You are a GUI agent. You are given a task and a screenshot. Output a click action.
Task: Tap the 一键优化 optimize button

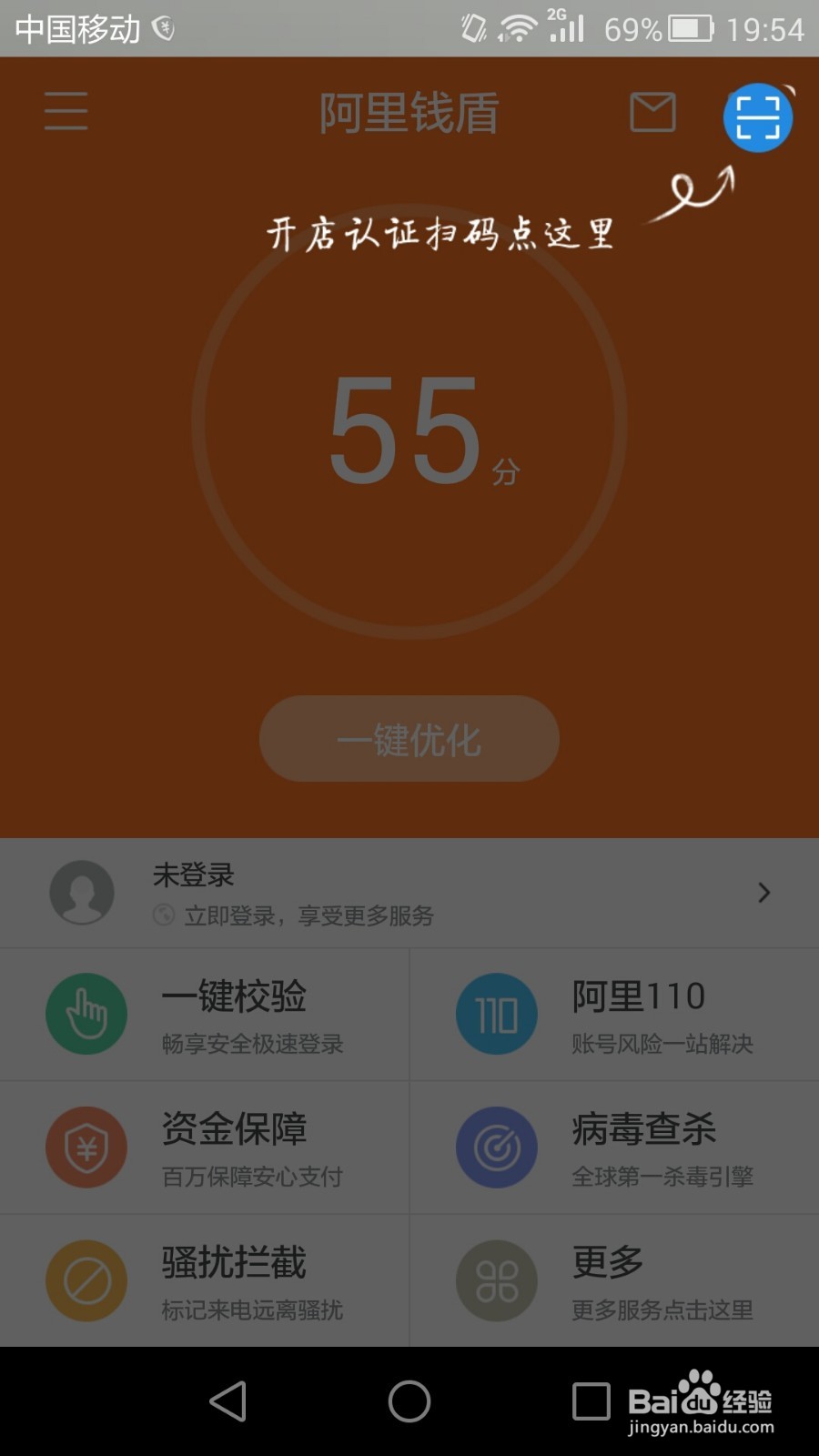pyautogui.click(x=409, y=740)
